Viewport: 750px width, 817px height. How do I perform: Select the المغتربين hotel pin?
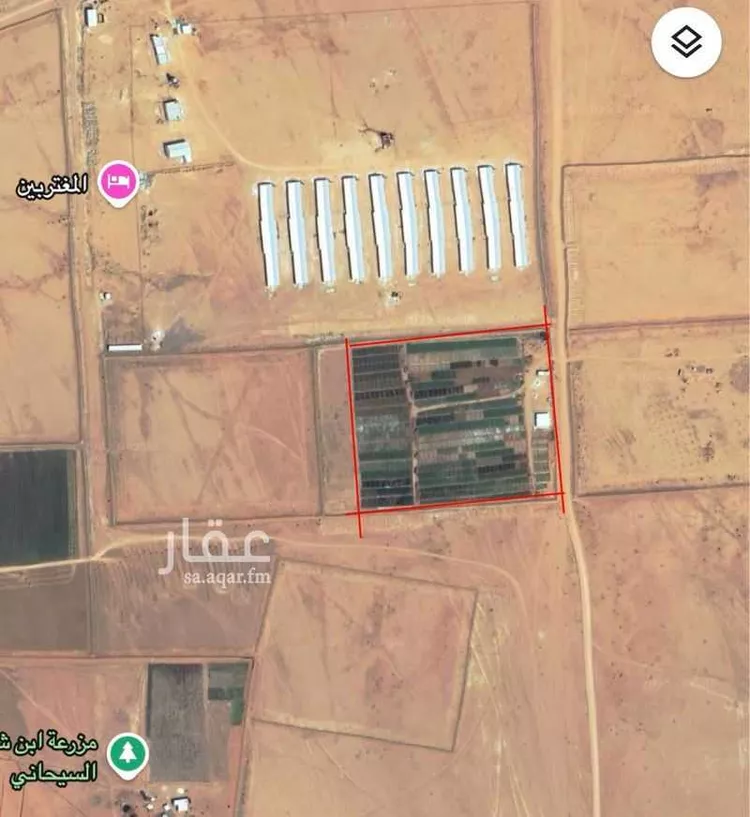point(120,183)
